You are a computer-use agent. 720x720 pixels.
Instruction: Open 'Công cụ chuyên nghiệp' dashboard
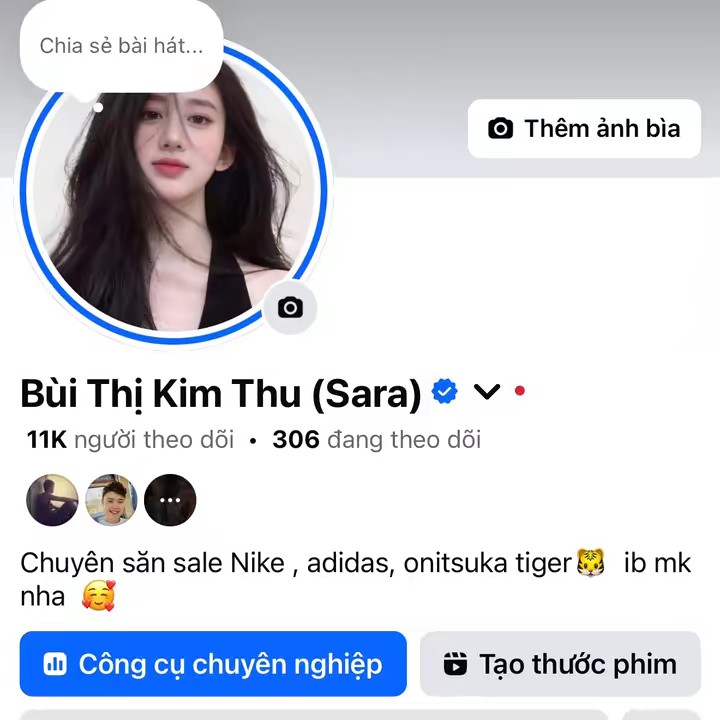[x=213, y=664]
